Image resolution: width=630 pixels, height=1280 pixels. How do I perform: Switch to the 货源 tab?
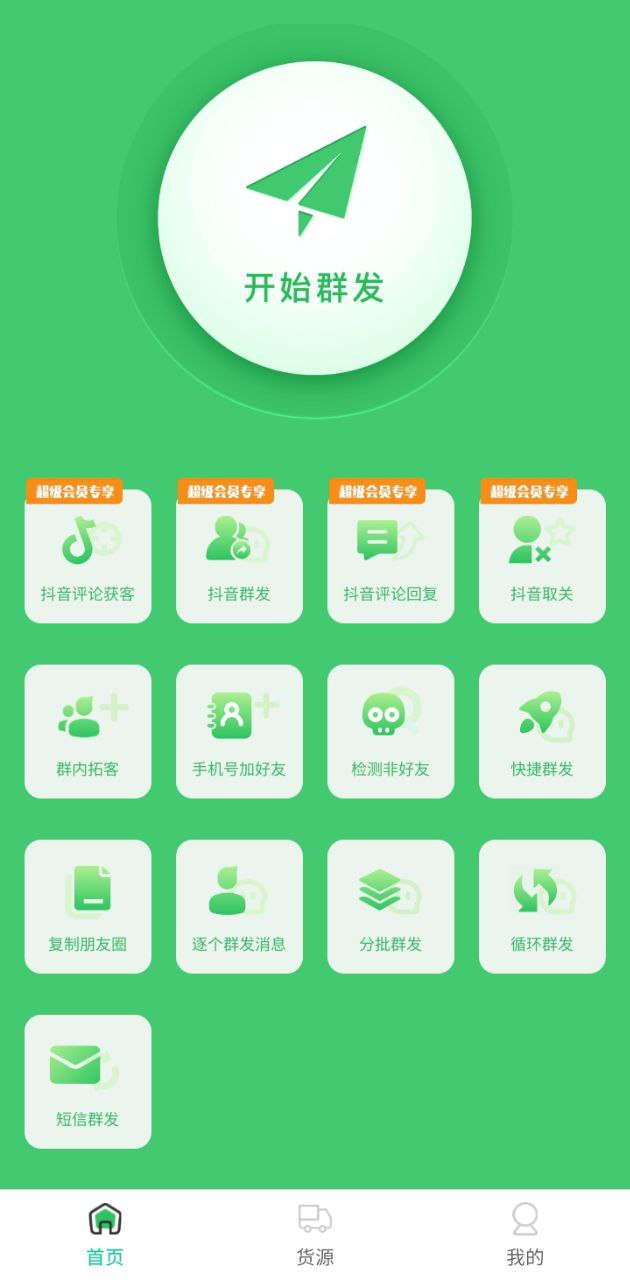pyautogui.click(x=315, y=1235)
